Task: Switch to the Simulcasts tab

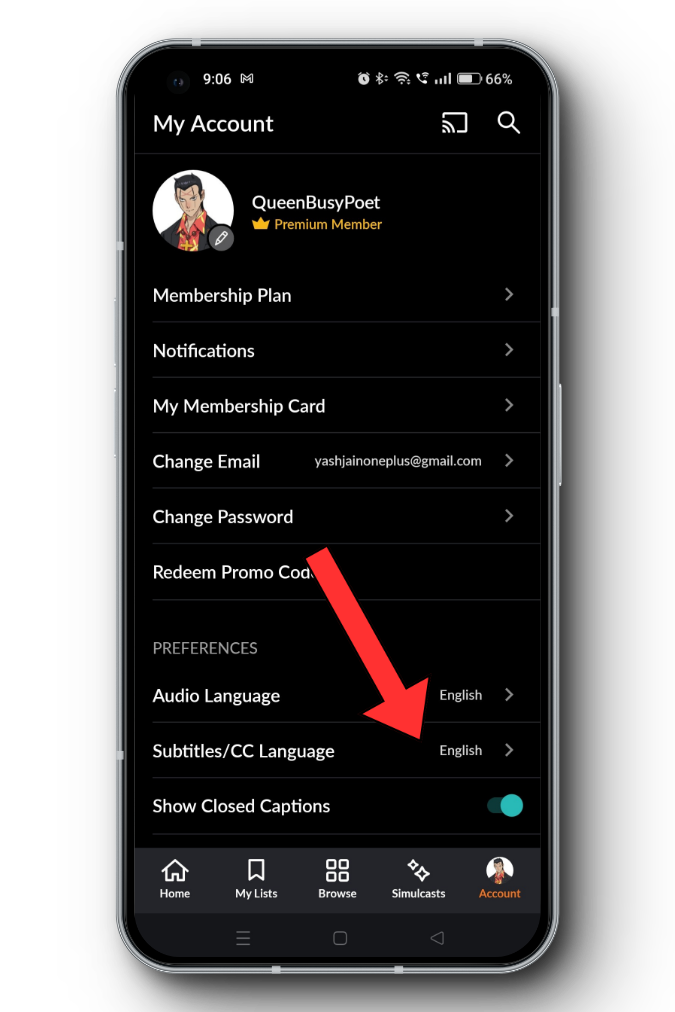Action: pyautogui.click(x=418, y=879)
